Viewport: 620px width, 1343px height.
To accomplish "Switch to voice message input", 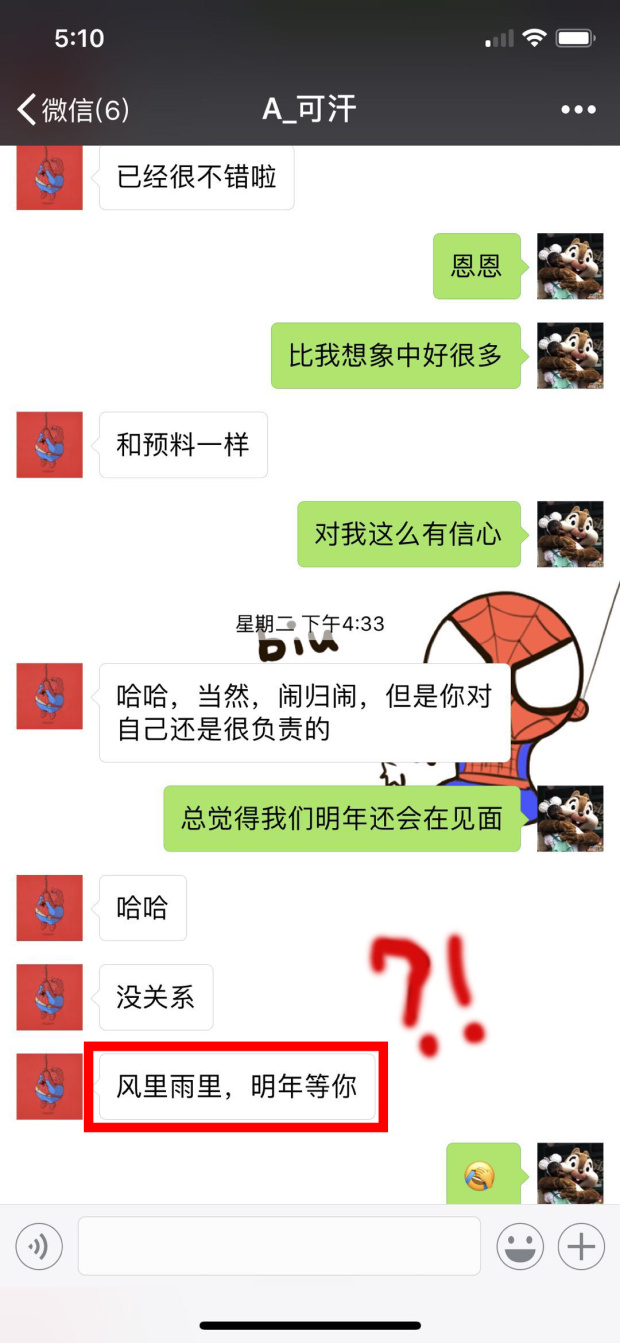I will click(x=39, y=1247).
